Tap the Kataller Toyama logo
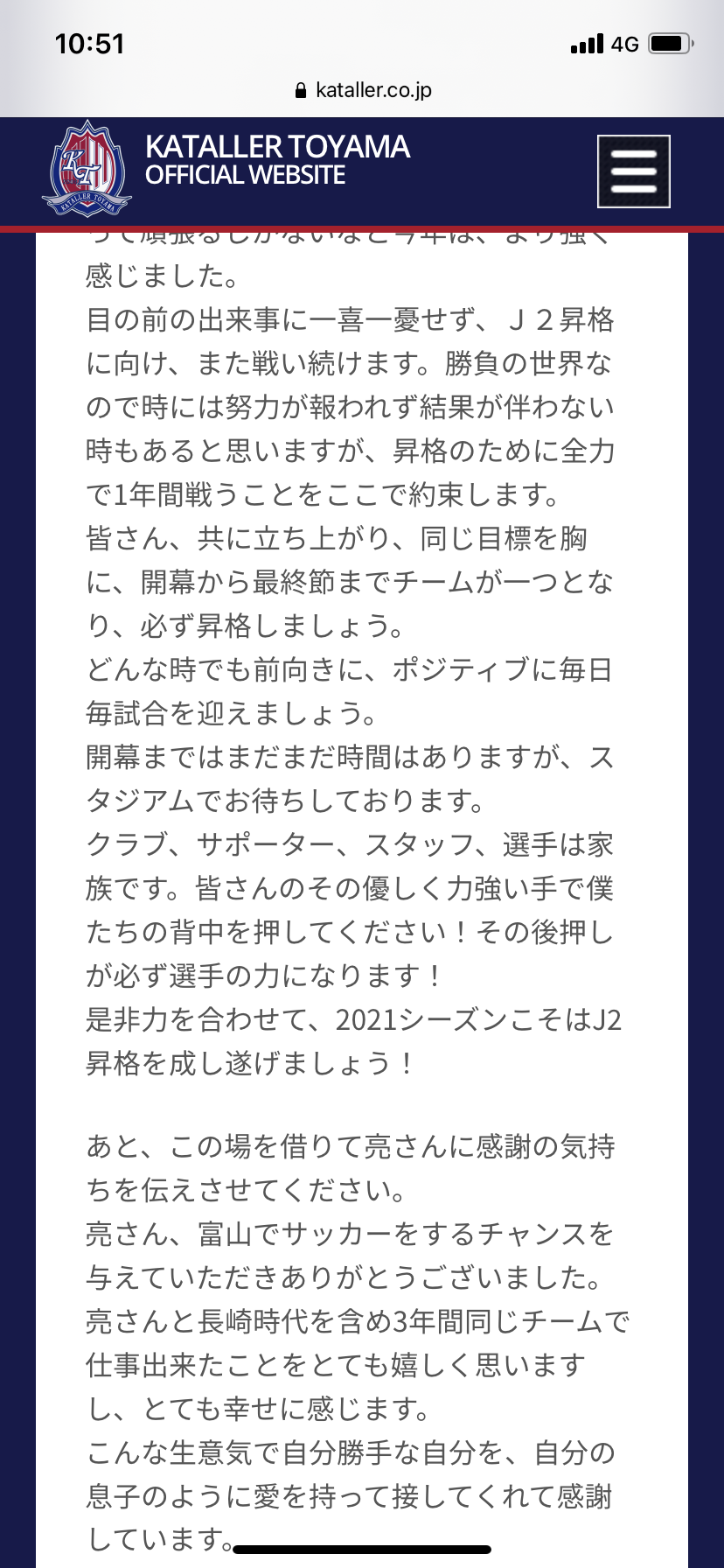Viewport: 724px width, 1568px height. point(87,169)
